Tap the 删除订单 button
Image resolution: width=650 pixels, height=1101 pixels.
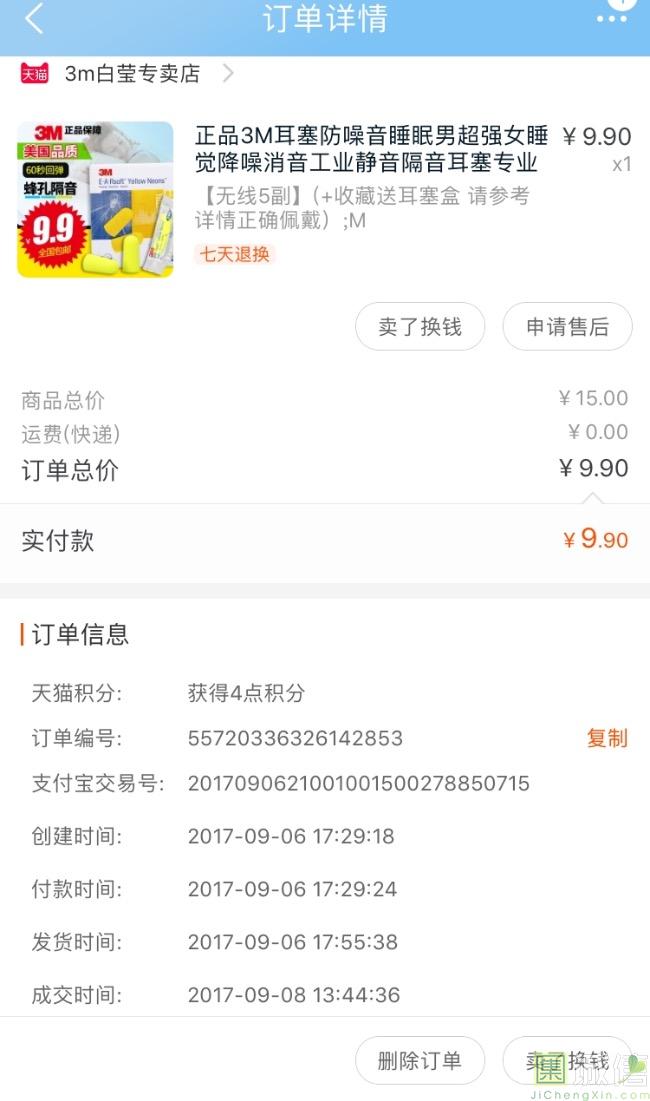click(x=420, y=1060)
